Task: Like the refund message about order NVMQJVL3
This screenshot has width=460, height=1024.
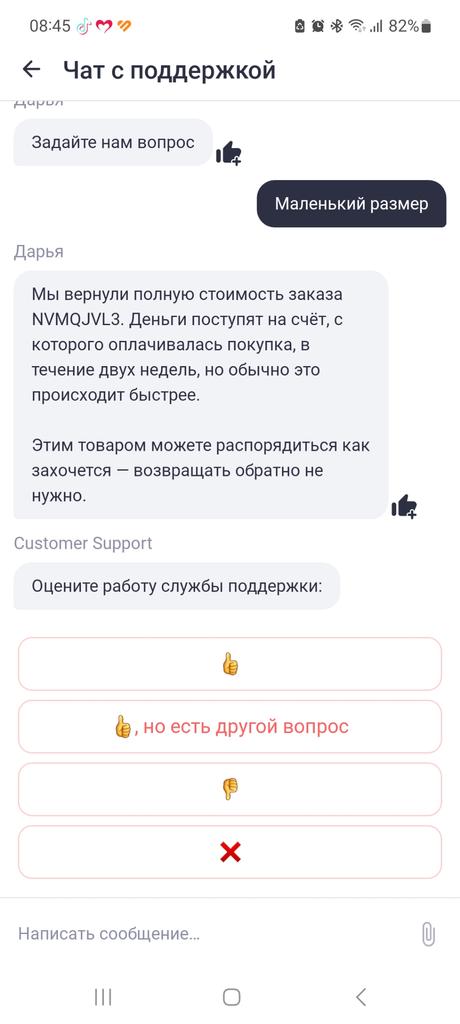Action: pos(404,506)
